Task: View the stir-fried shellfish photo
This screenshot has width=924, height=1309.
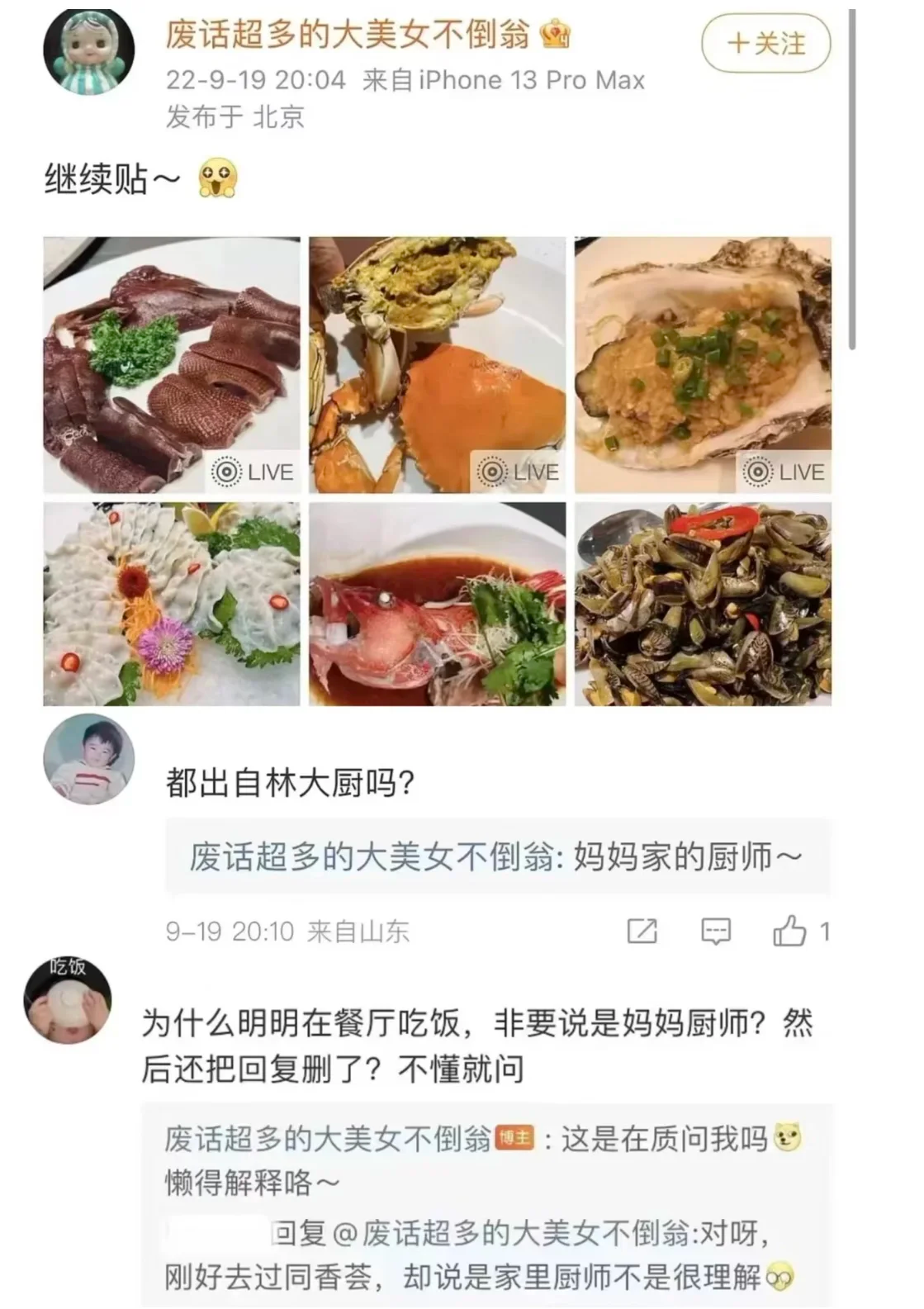Action: [703, 605]
